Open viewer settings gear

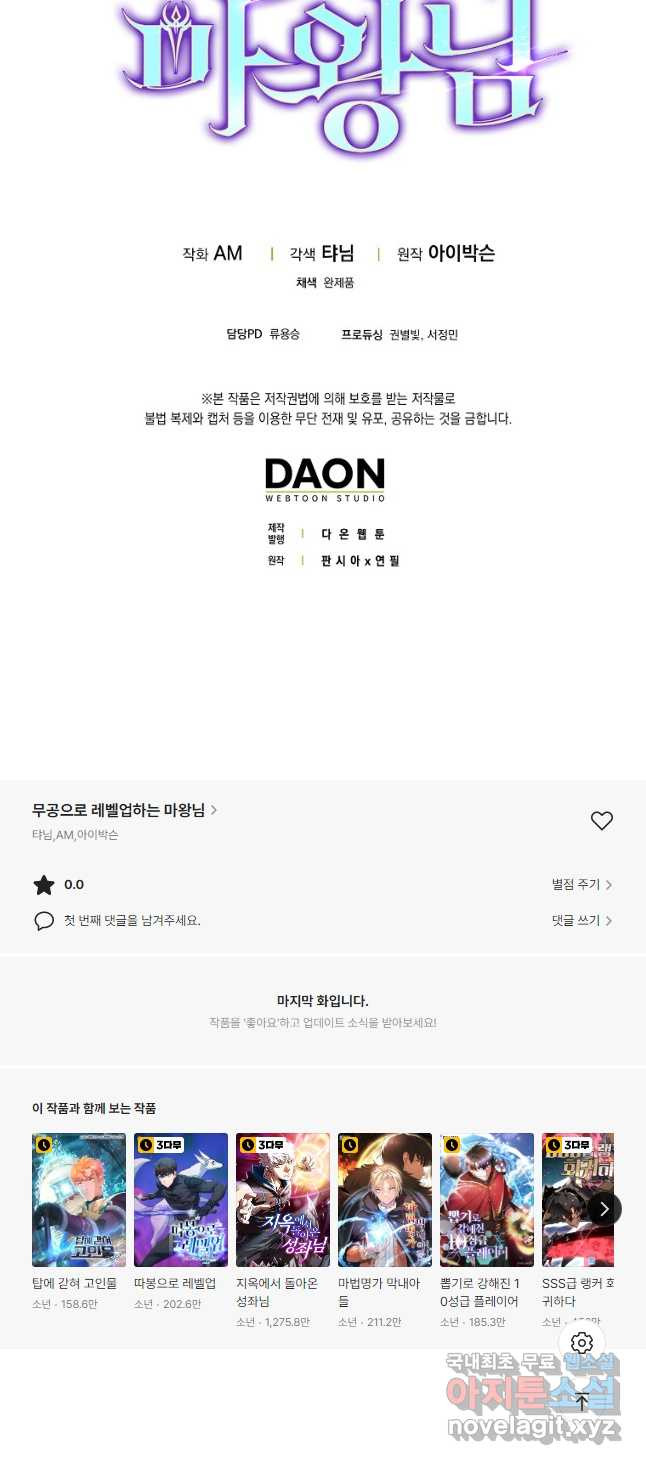point(582,1343)
